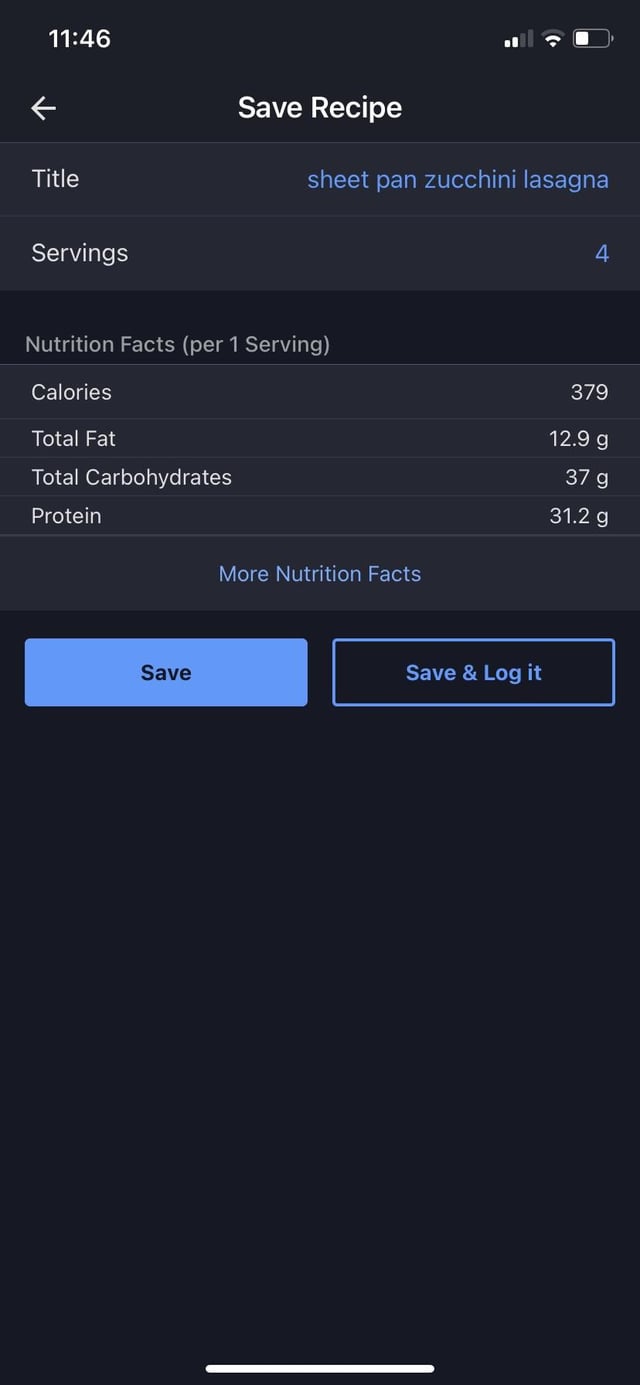
Task: Edit the title sheet pan zucchini lasagna
Action: [x=457, y=180]
